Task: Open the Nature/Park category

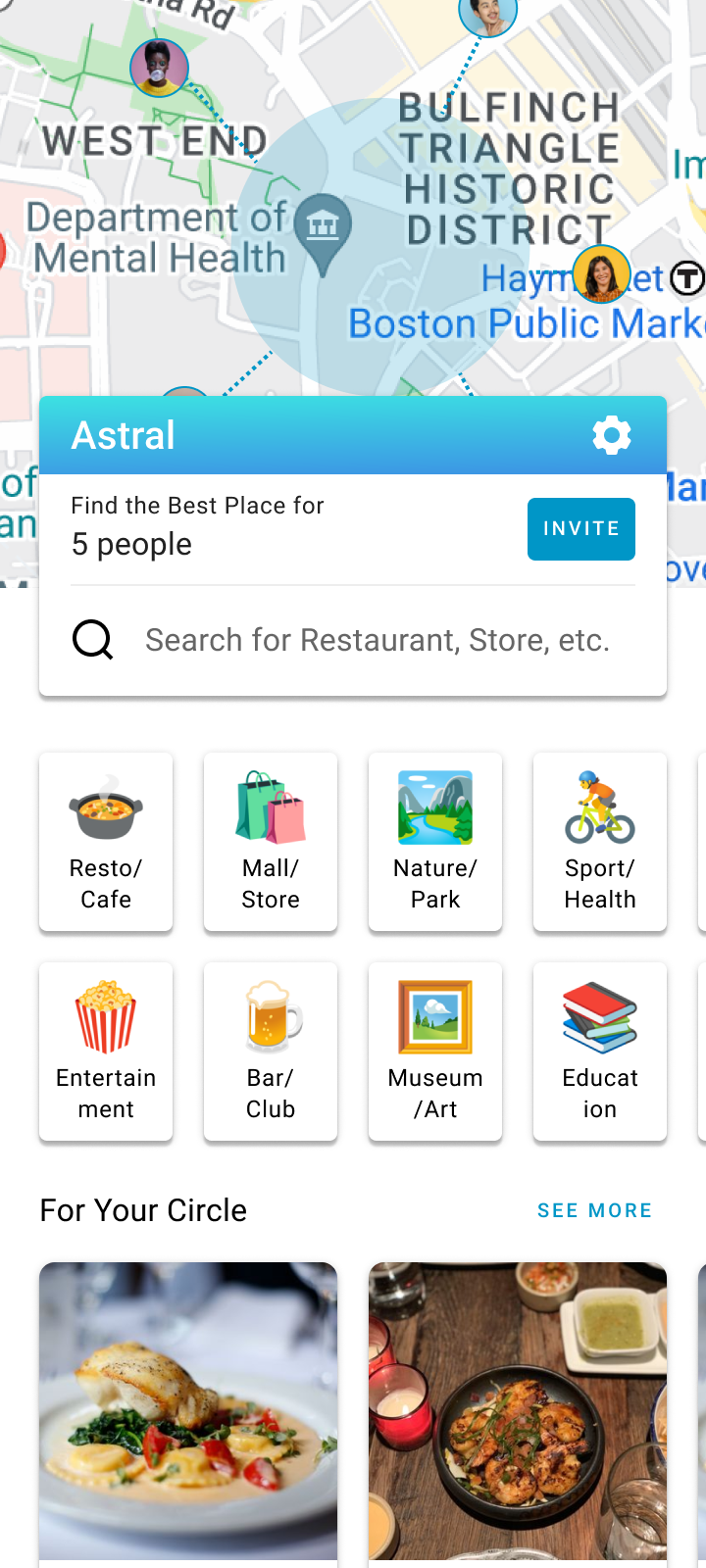Action: click(435, 841)
